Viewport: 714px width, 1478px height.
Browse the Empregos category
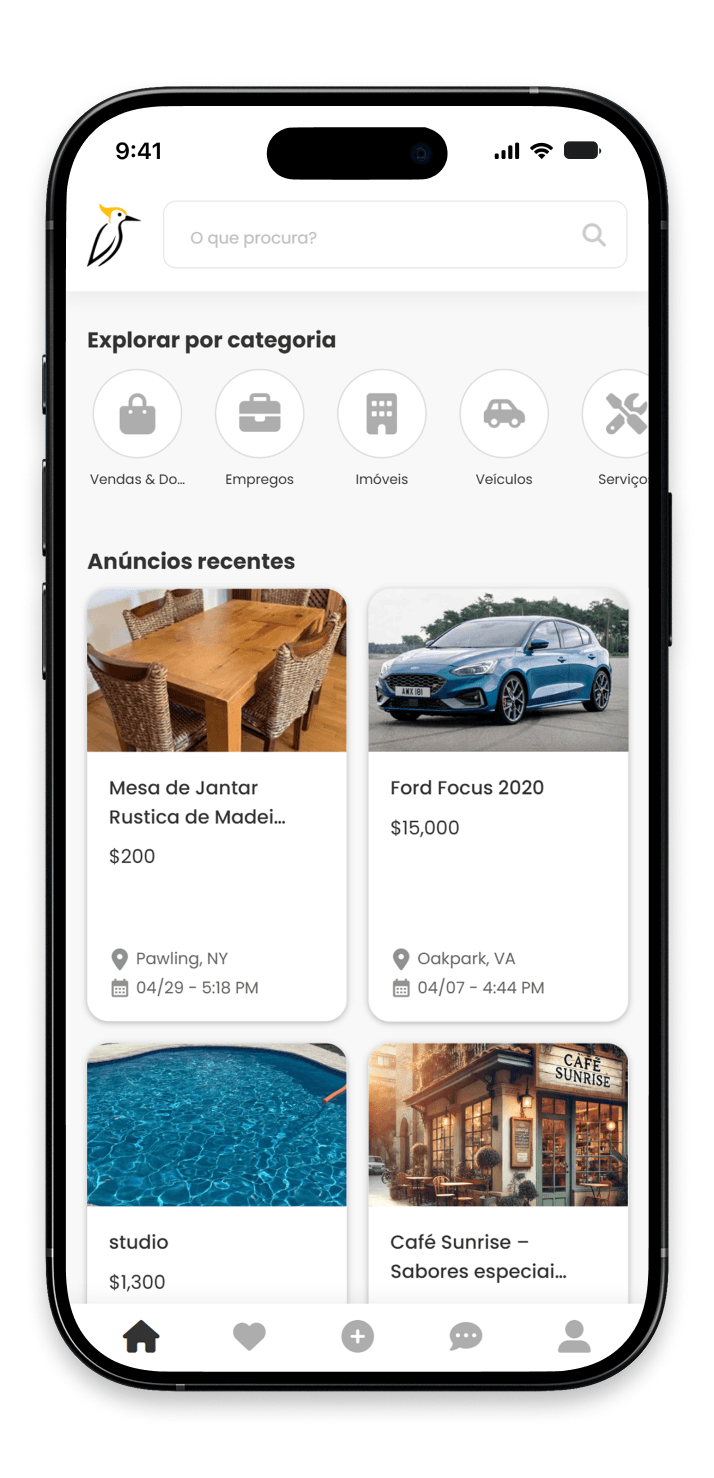(x=260, y=414)
